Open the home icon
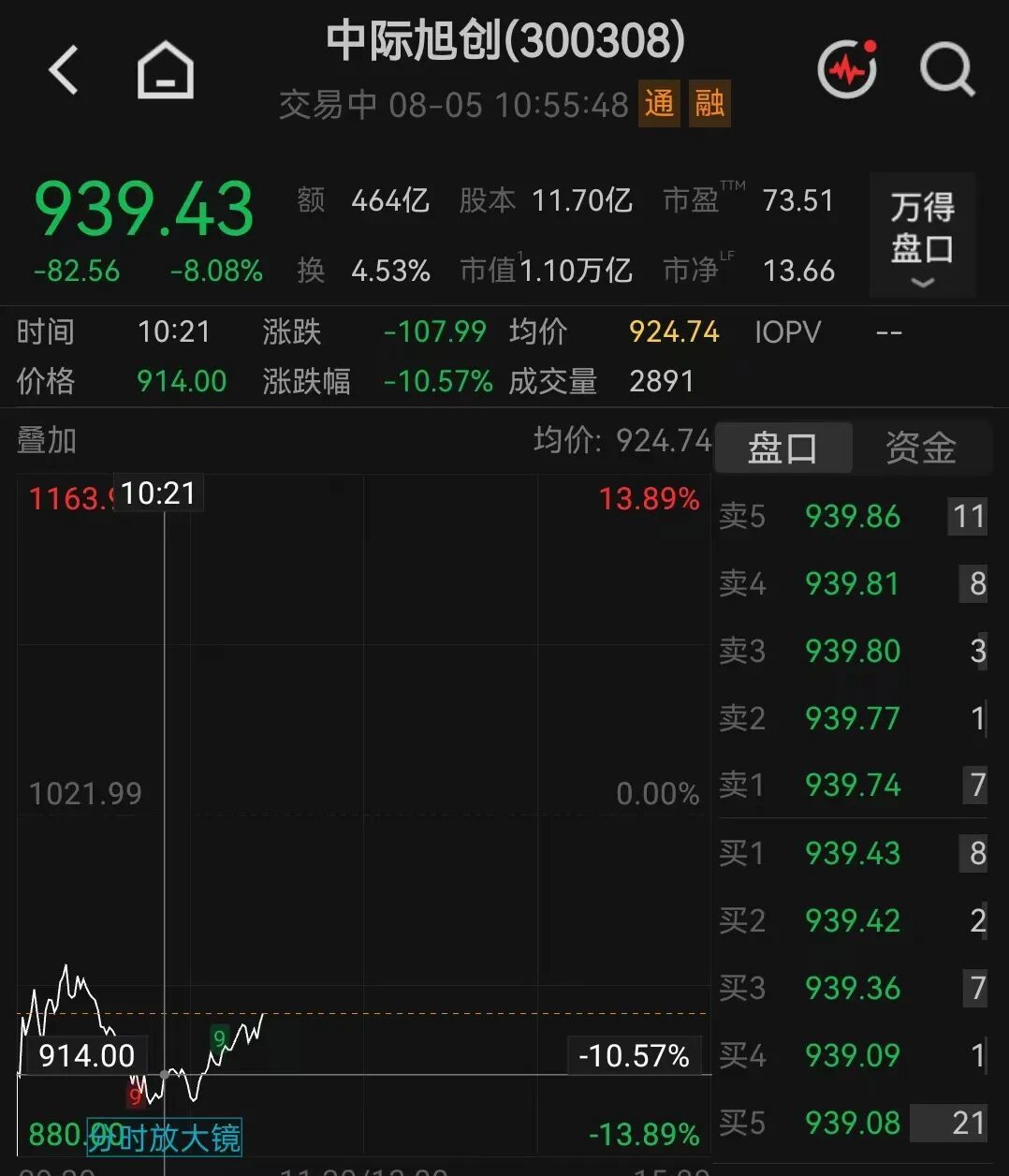 tap(166, 70)
